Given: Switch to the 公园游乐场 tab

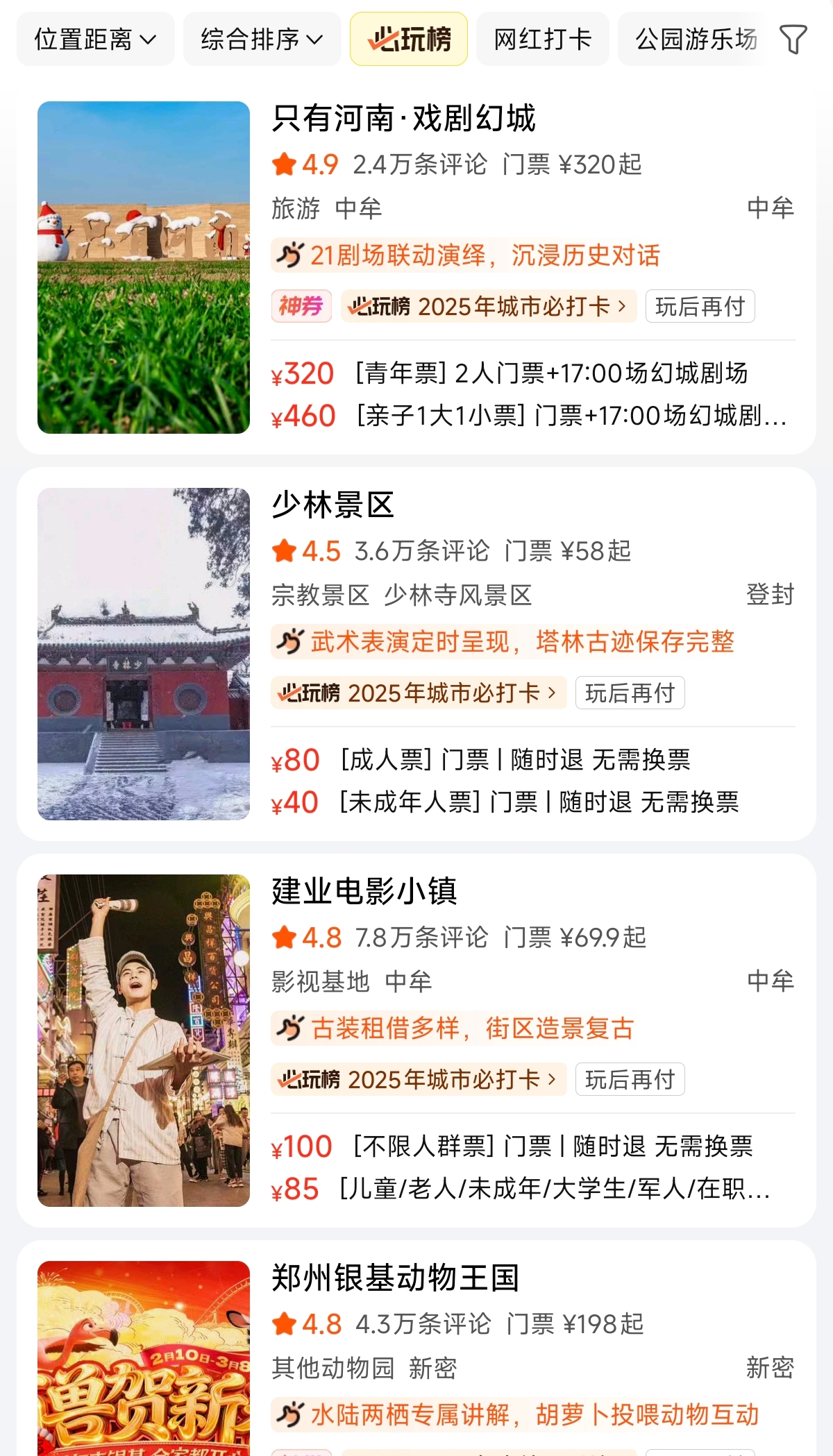Looking at the screenshot, I should click(x=693, y=39).
